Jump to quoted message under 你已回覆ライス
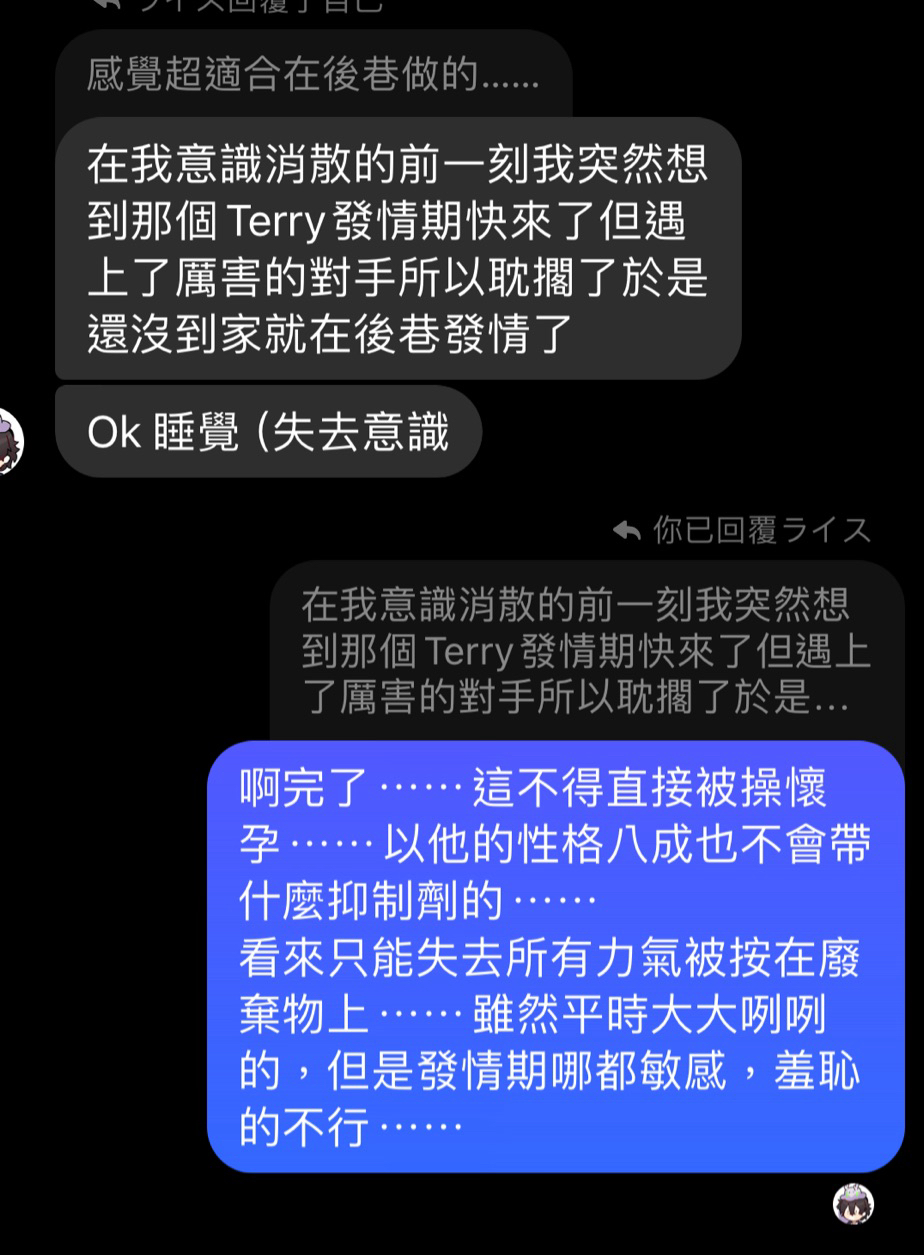The width and height of the screenshot is (924, 1255). 585,652
